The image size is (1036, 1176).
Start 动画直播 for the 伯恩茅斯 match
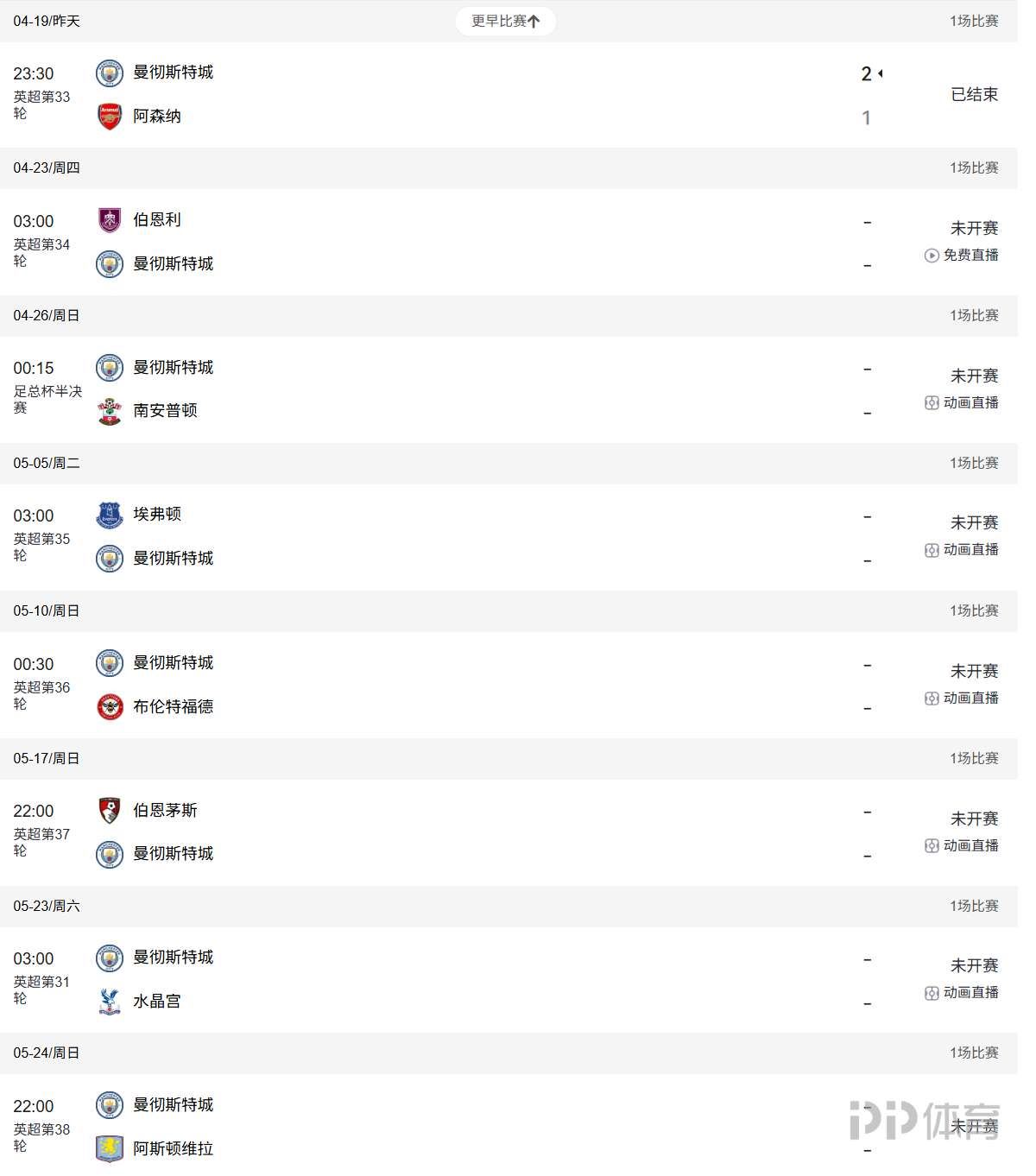click(x=962, y=846)
